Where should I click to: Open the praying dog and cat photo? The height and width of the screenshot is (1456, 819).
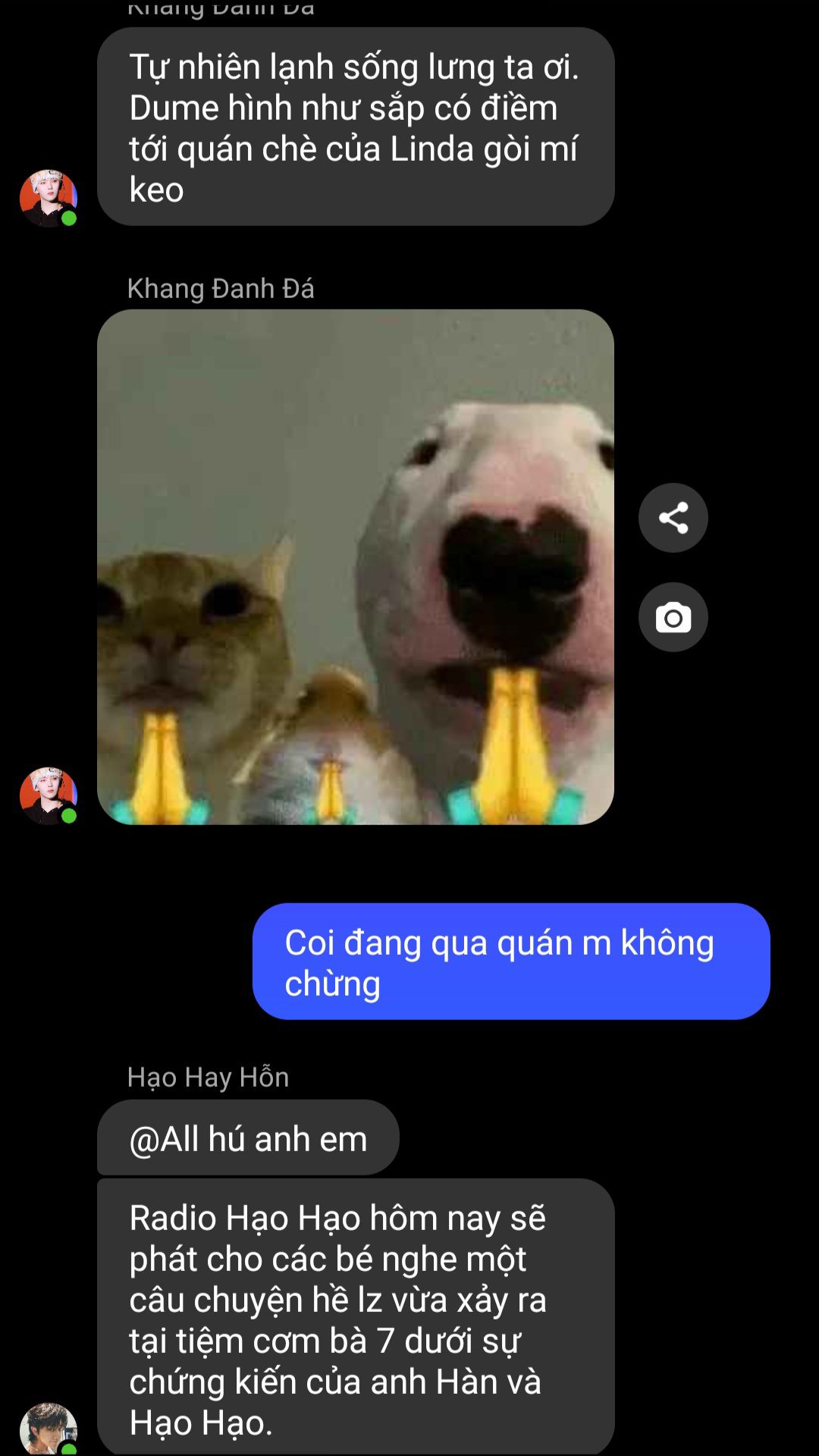pyautogui.click(x=355, y=566)
